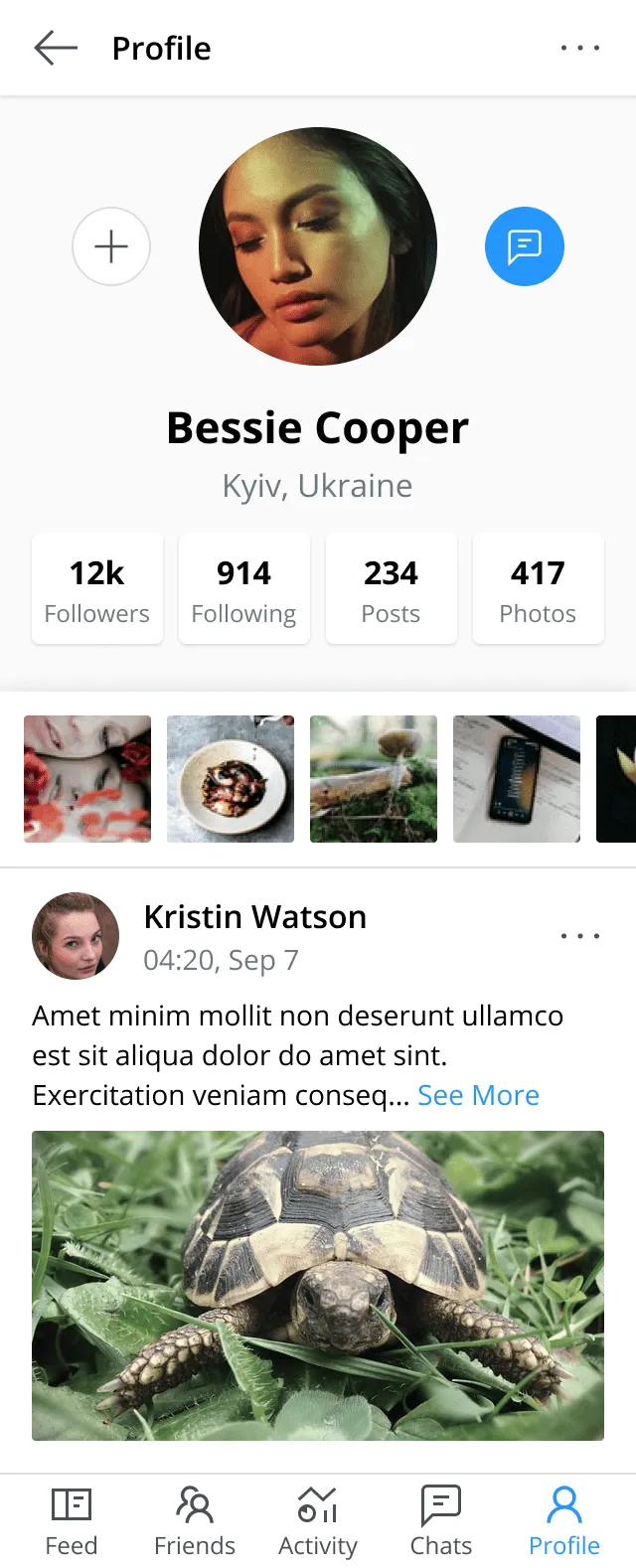This screenshot has width=636, height=1568.
Task: Open the smartphone photo thumbnail
Action: tap(517, 779)
